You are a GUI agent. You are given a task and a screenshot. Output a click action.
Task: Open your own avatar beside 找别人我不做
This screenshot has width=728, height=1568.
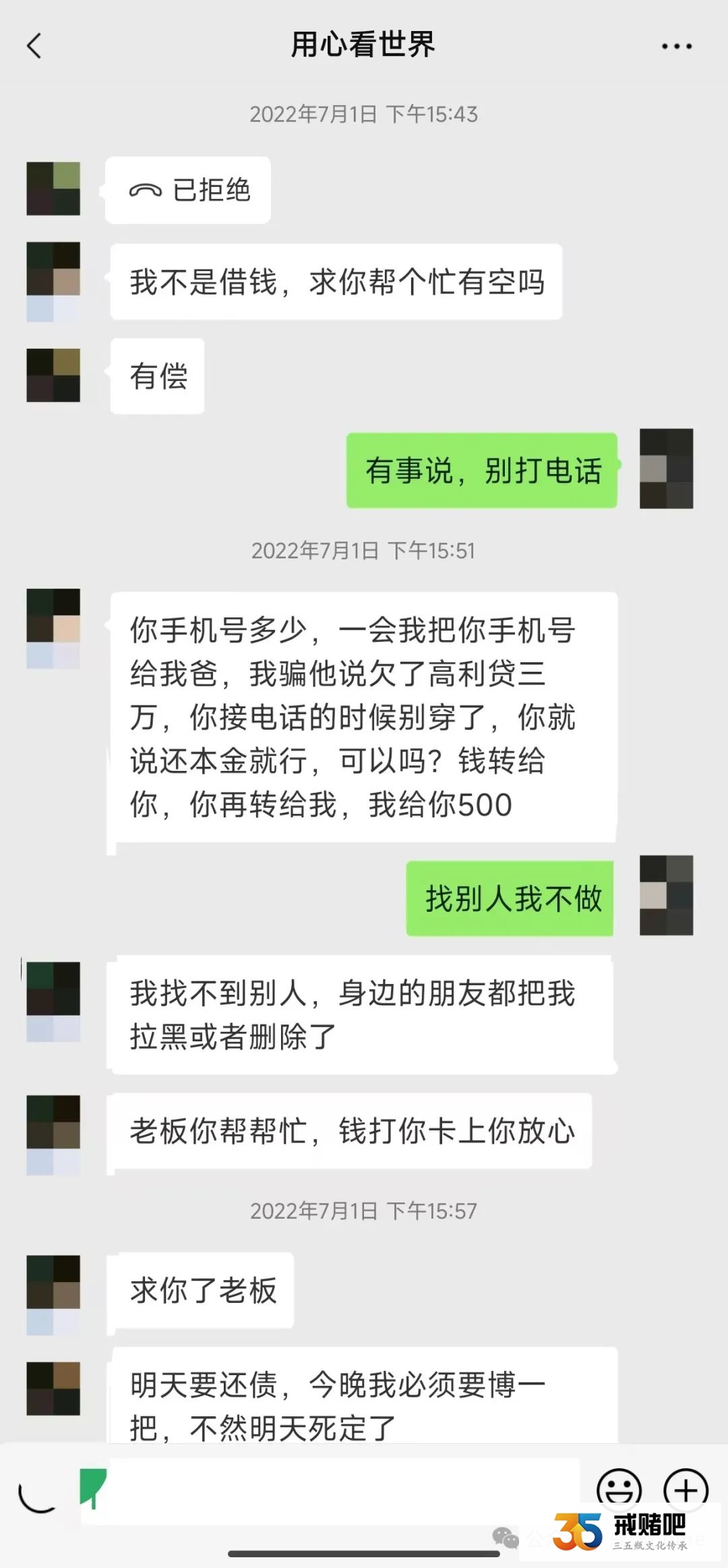click(666, 895)
